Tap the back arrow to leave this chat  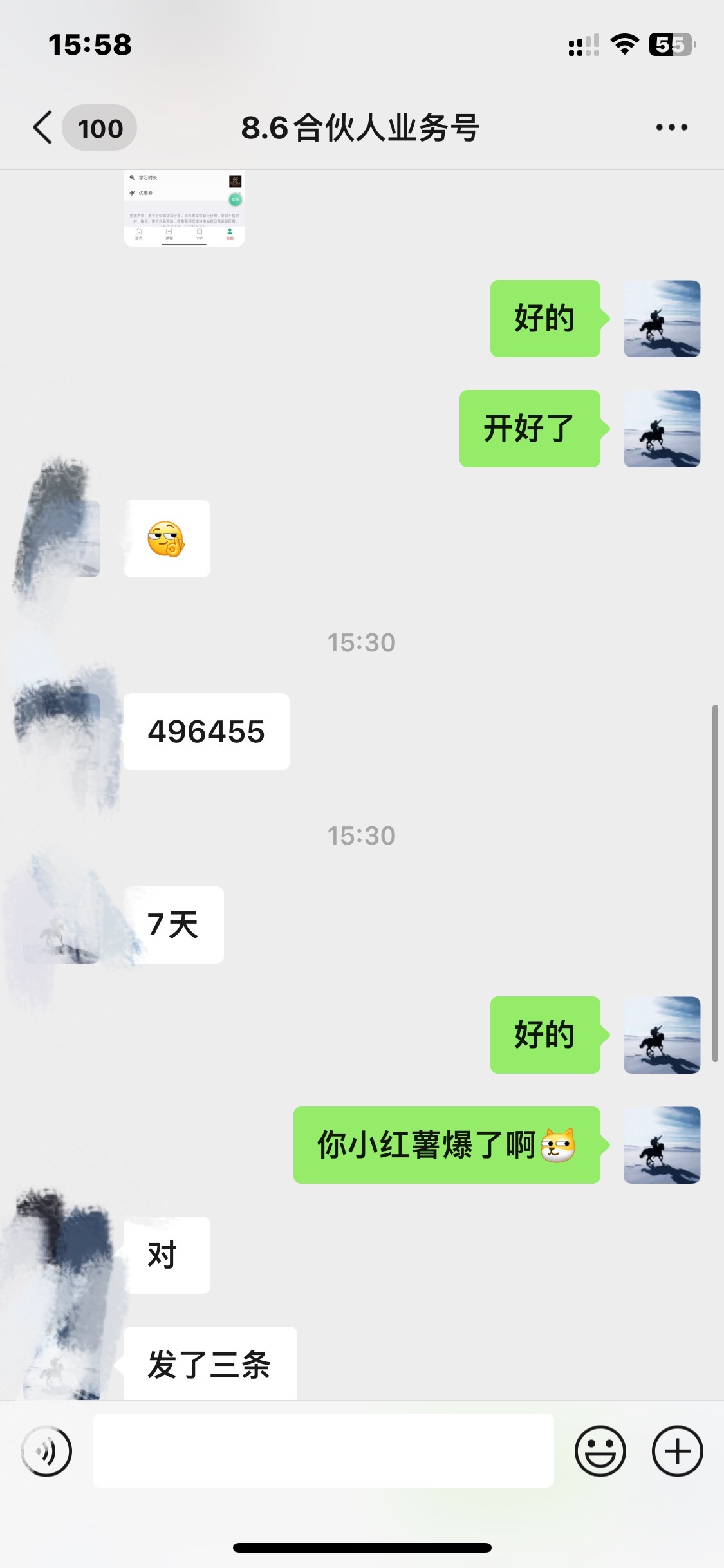41,127
